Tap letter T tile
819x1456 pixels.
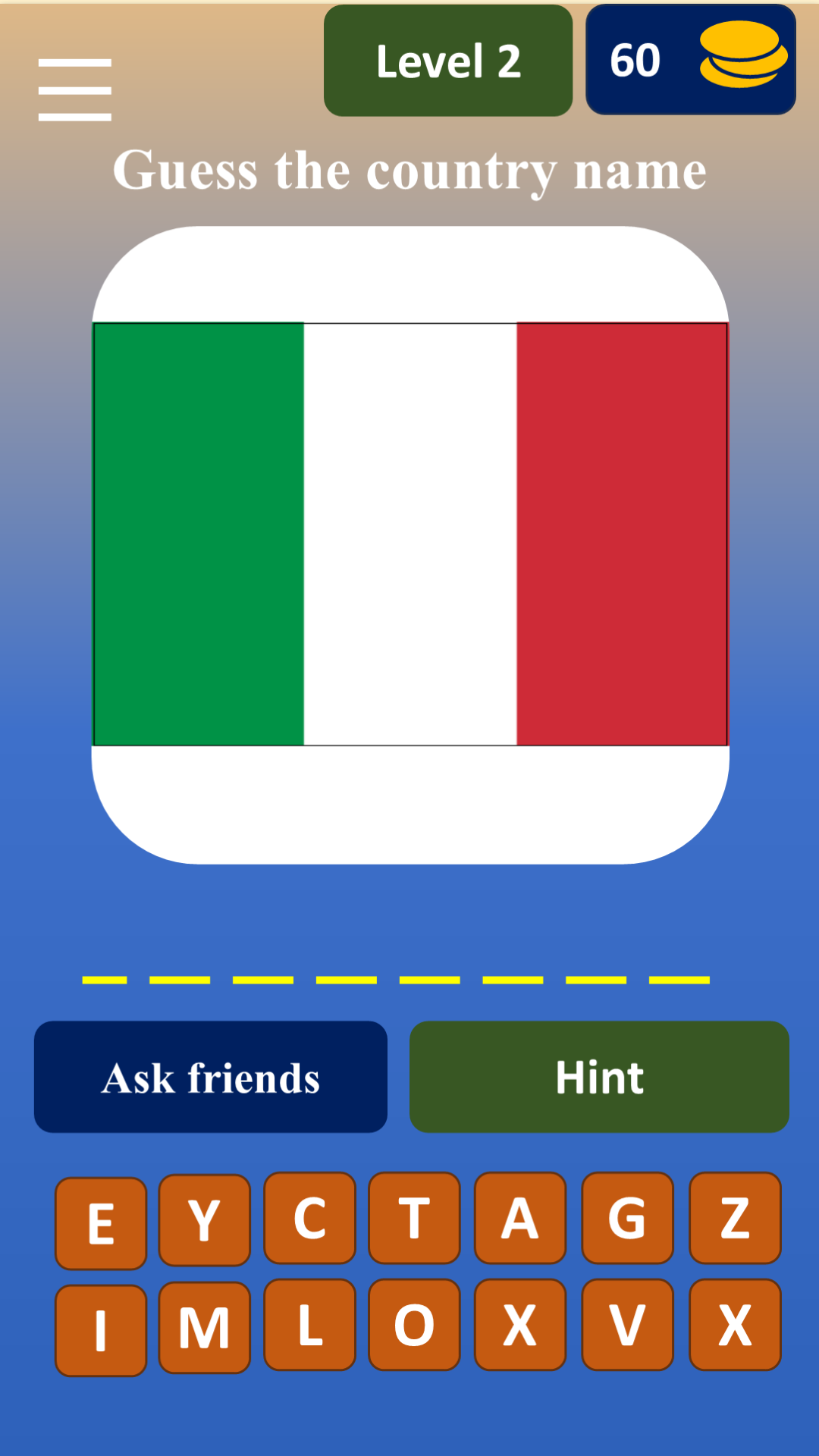[414, 1218]
